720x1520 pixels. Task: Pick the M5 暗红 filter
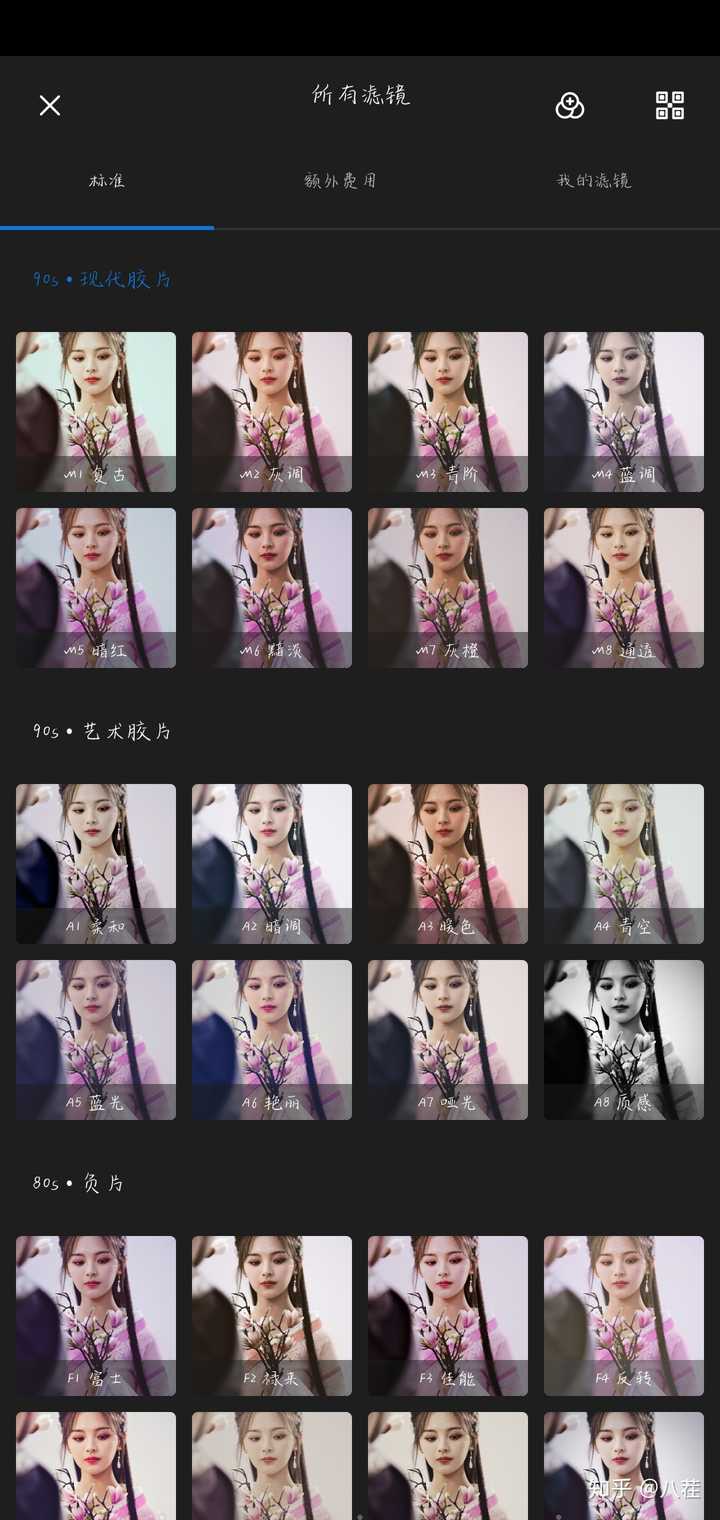(96, 588)
